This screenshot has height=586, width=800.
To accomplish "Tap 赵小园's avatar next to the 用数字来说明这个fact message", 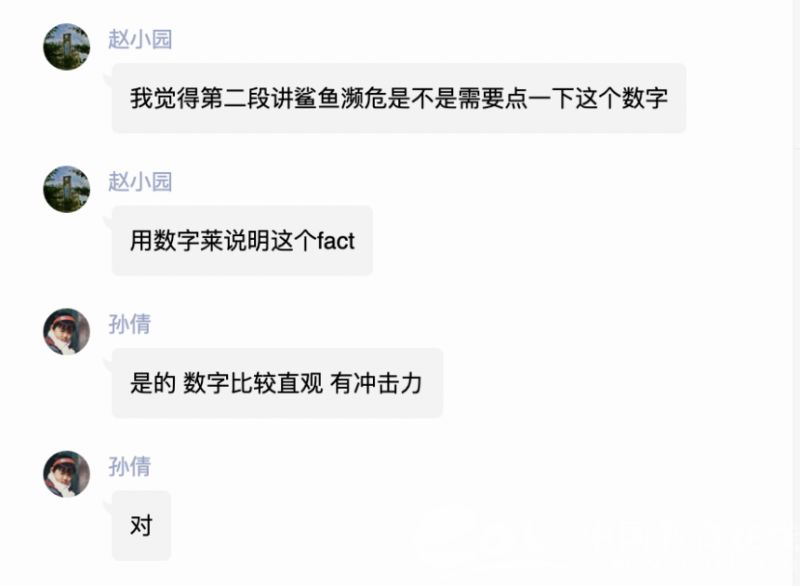I will tap(66, 189).
